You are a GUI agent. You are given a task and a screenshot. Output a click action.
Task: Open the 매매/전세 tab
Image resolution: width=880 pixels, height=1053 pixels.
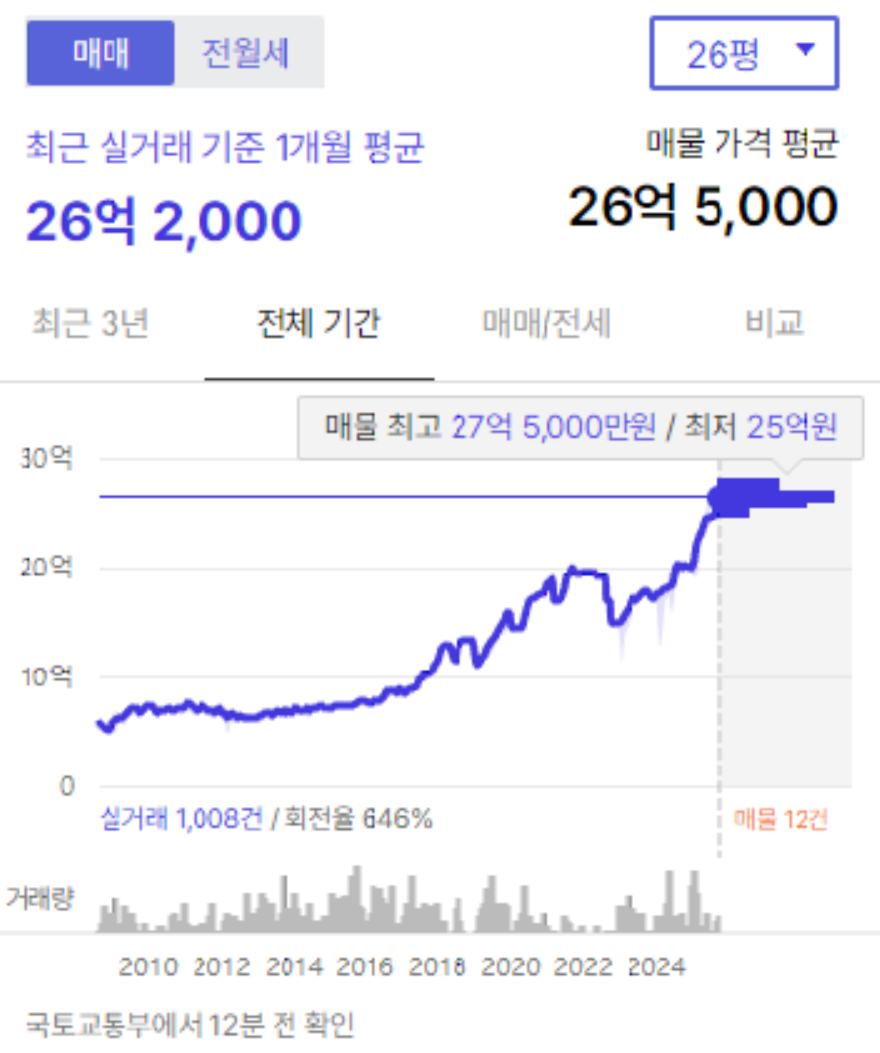click(x=547, y=324)
